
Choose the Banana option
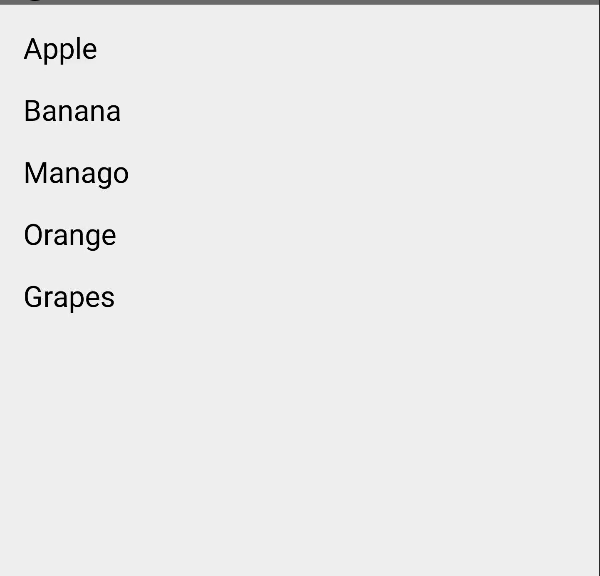coord(72,111)
